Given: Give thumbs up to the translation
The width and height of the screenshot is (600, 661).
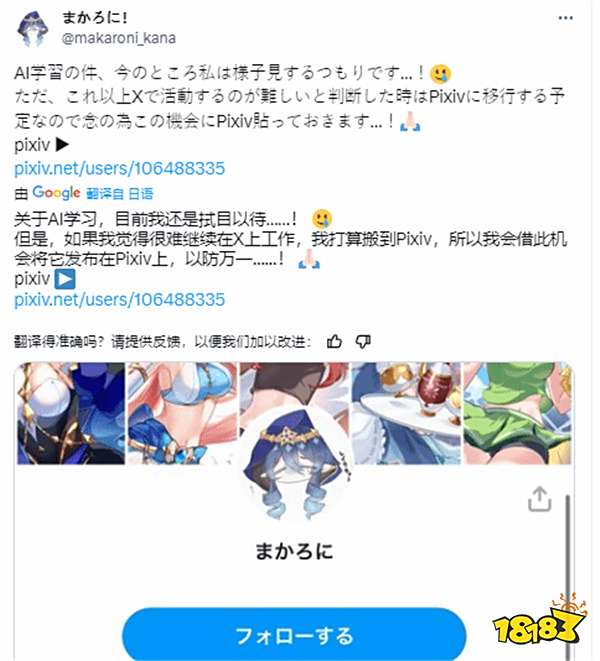Looking at the screenshot, I should tap(335, 341).
